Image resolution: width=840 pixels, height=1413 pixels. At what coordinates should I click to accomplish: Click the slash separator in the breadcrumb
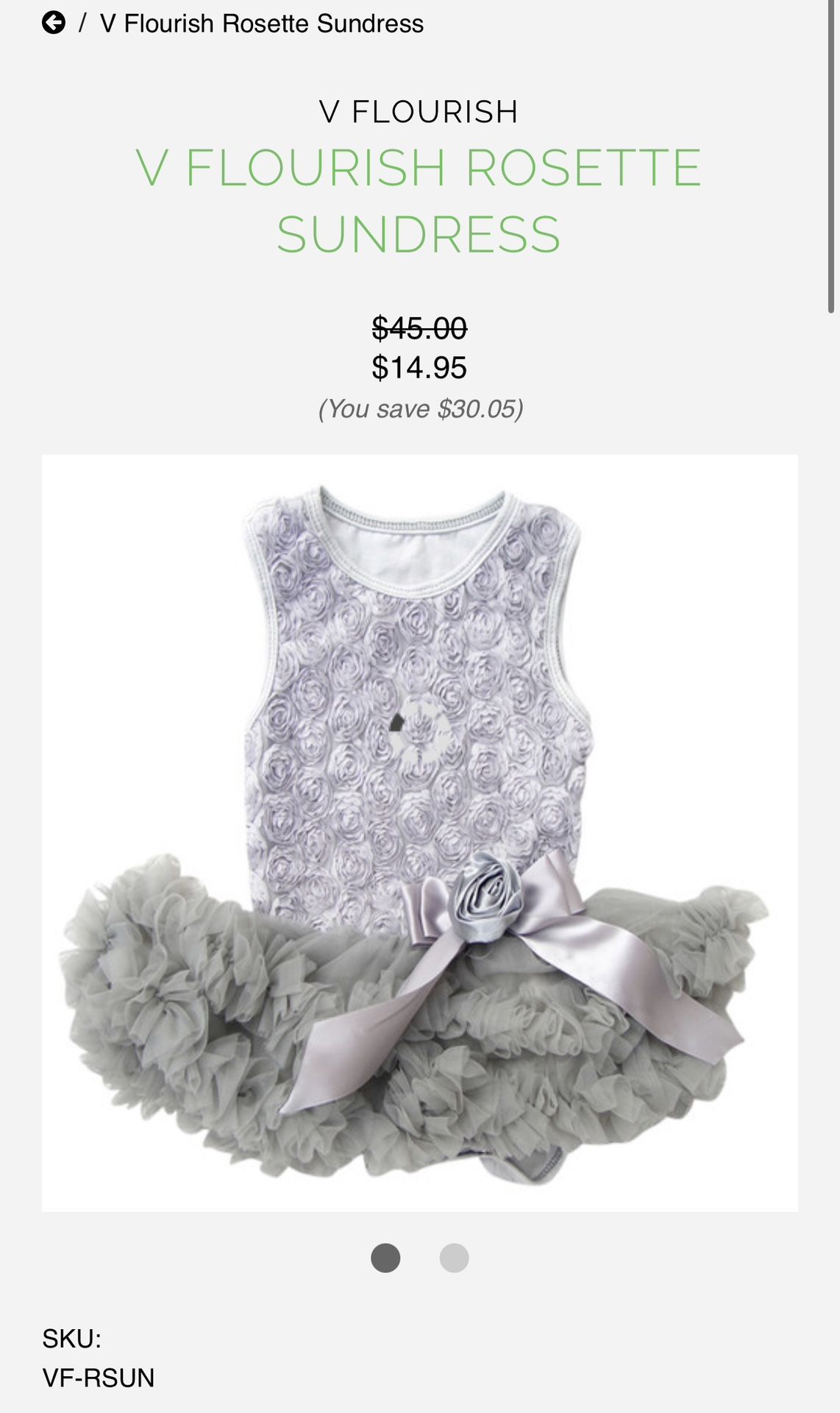pyautogui.click(x=82, y=24)
